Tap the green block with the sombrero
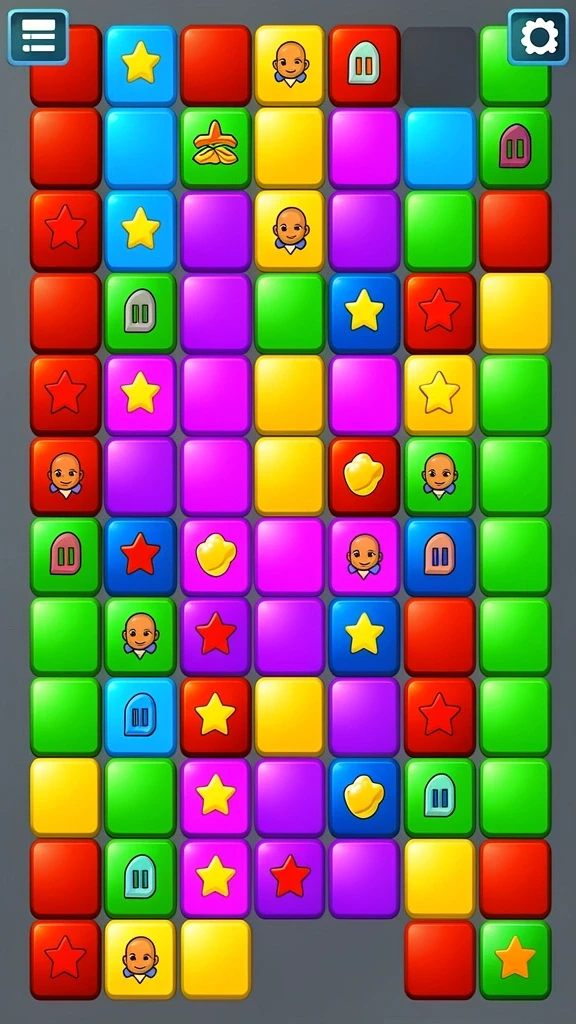This screenshot has width=576, height=1024. (x=216, y=148)
